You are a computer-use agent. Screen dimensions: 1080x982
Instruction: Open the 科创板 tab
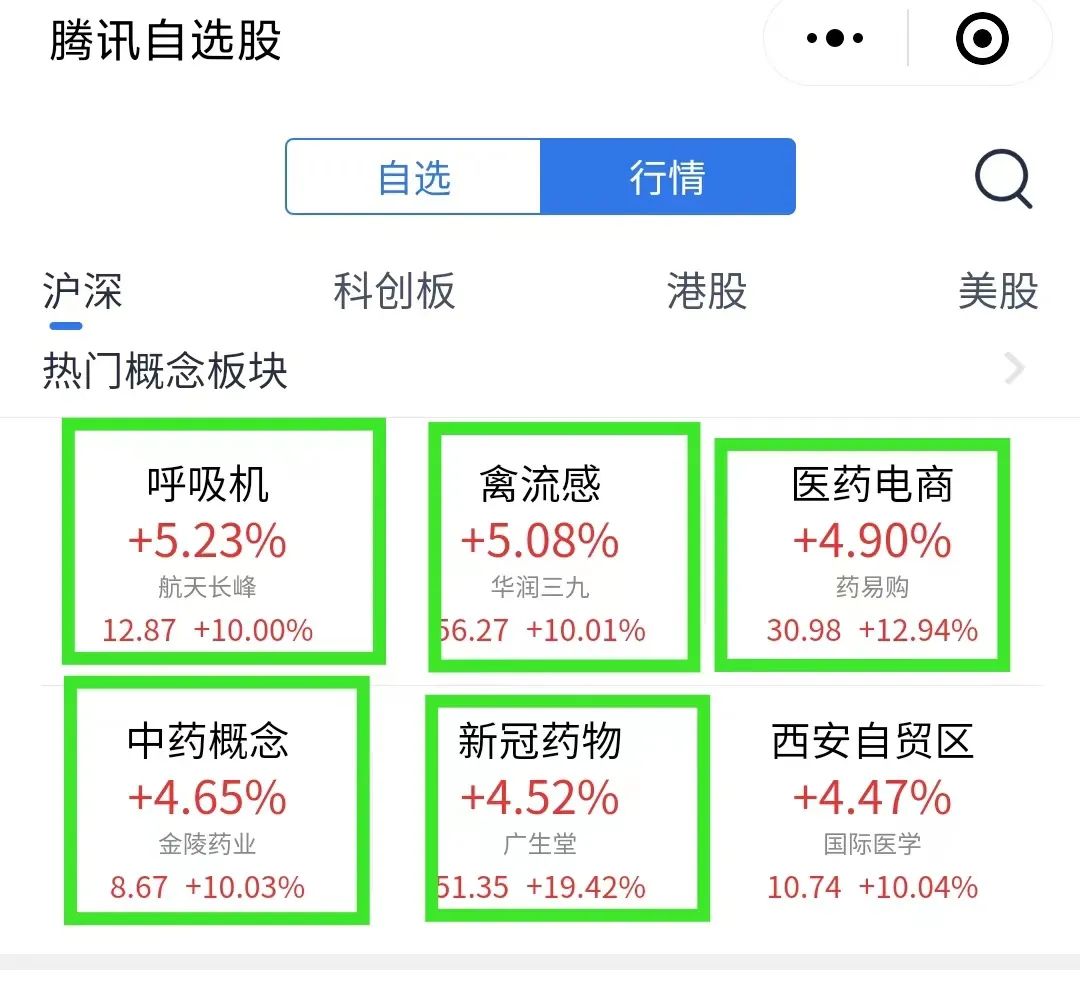click(394, 292)
